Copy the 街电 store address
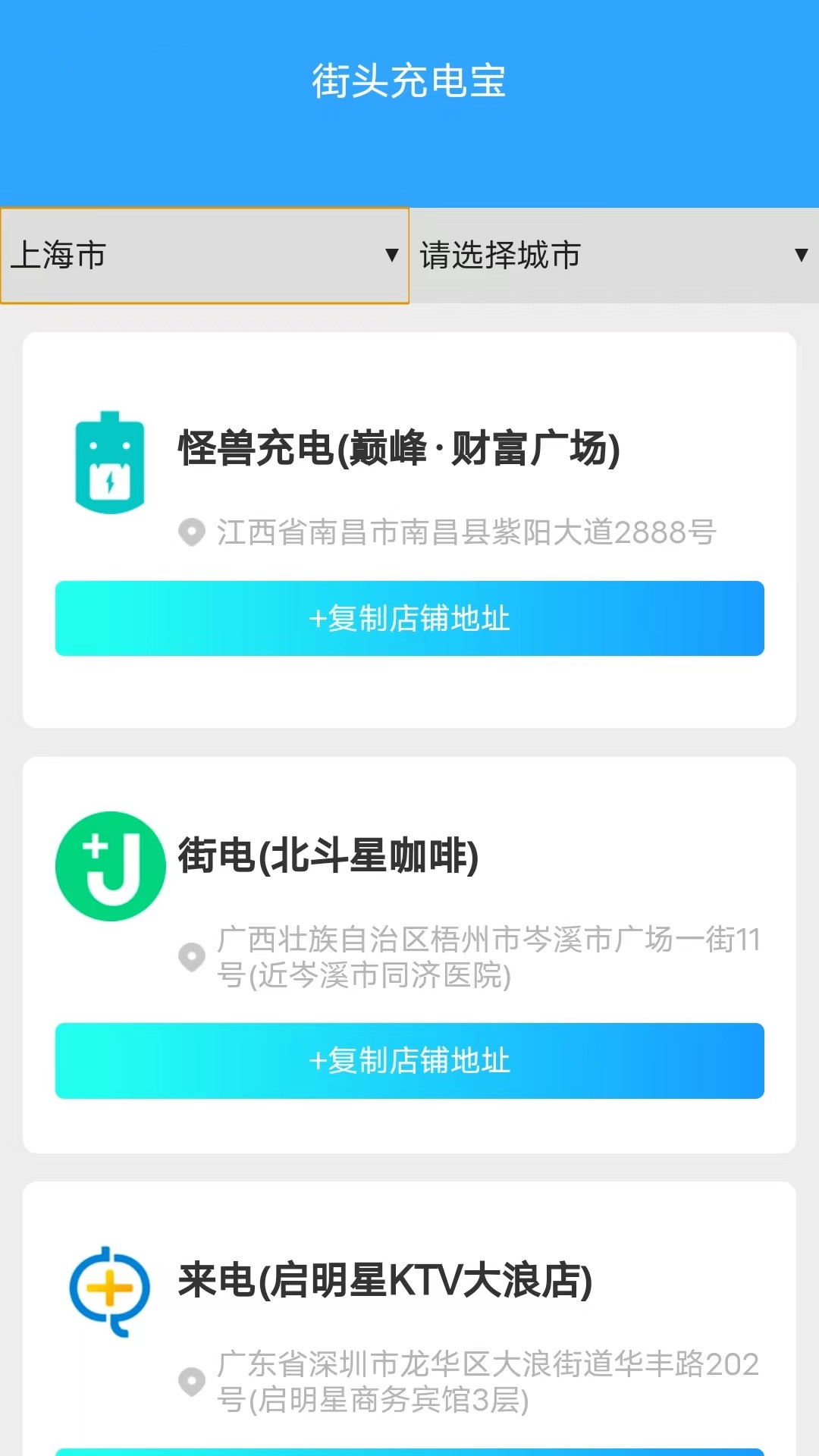The image size is (819, 1456). click(x=409, y=1062)
